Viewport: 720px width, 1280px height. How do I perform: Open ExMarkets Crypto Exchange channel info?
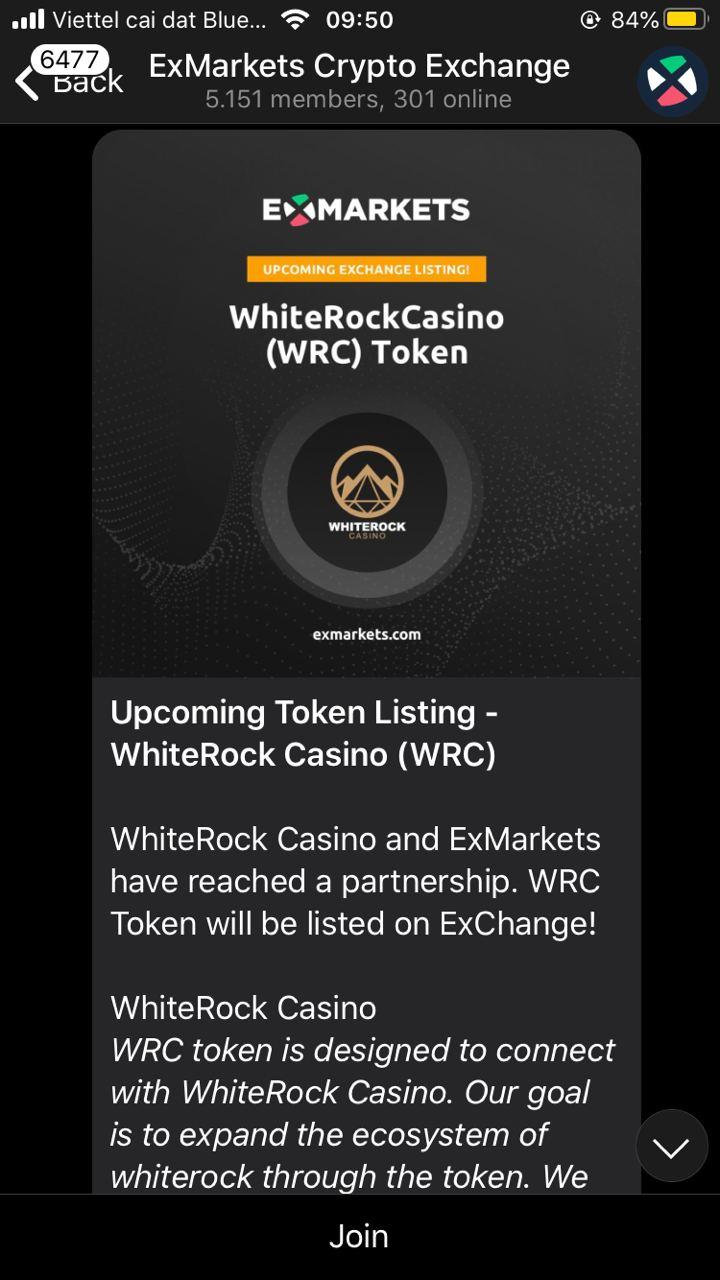pyautogui.click(x=358, y=80)
